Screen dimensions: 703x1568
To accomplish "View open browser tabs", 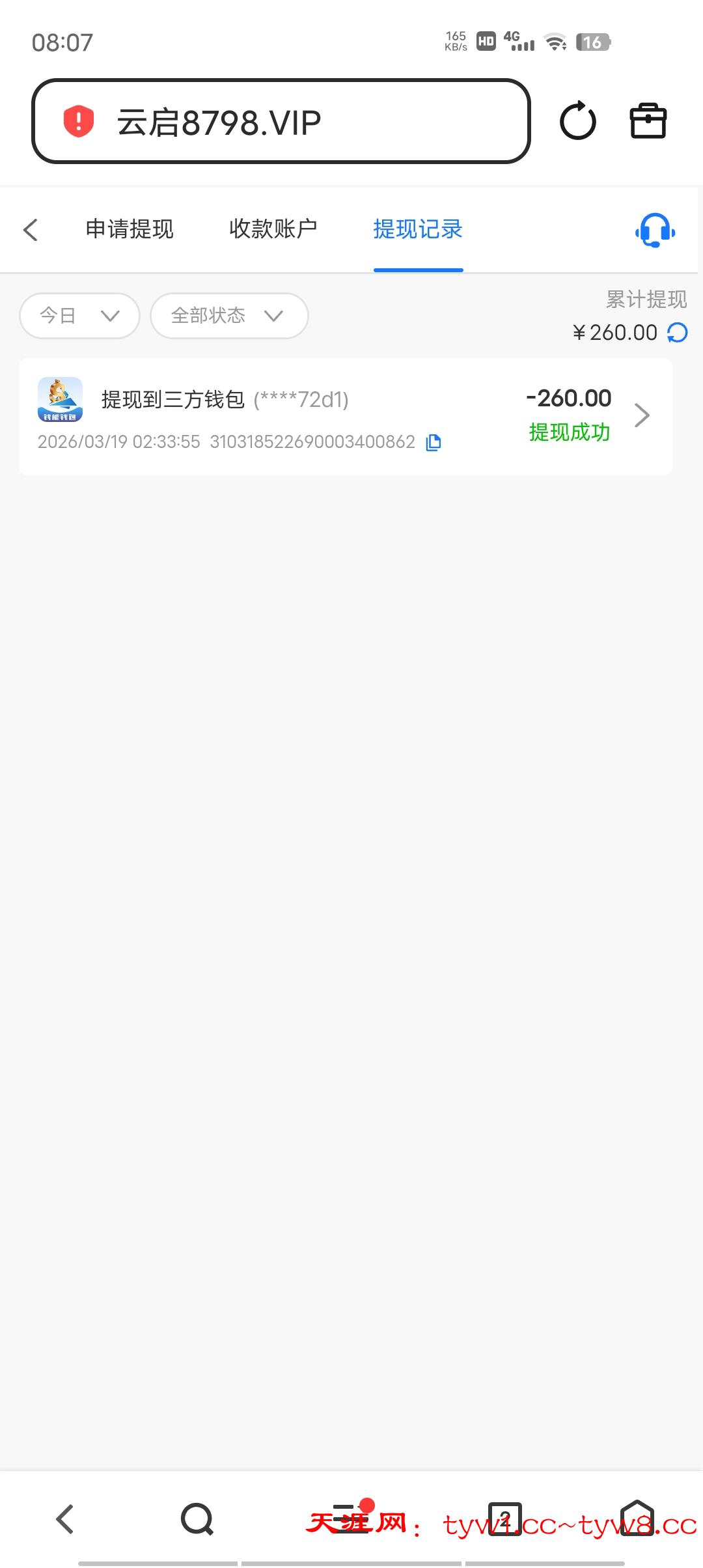I will 504,1519.
